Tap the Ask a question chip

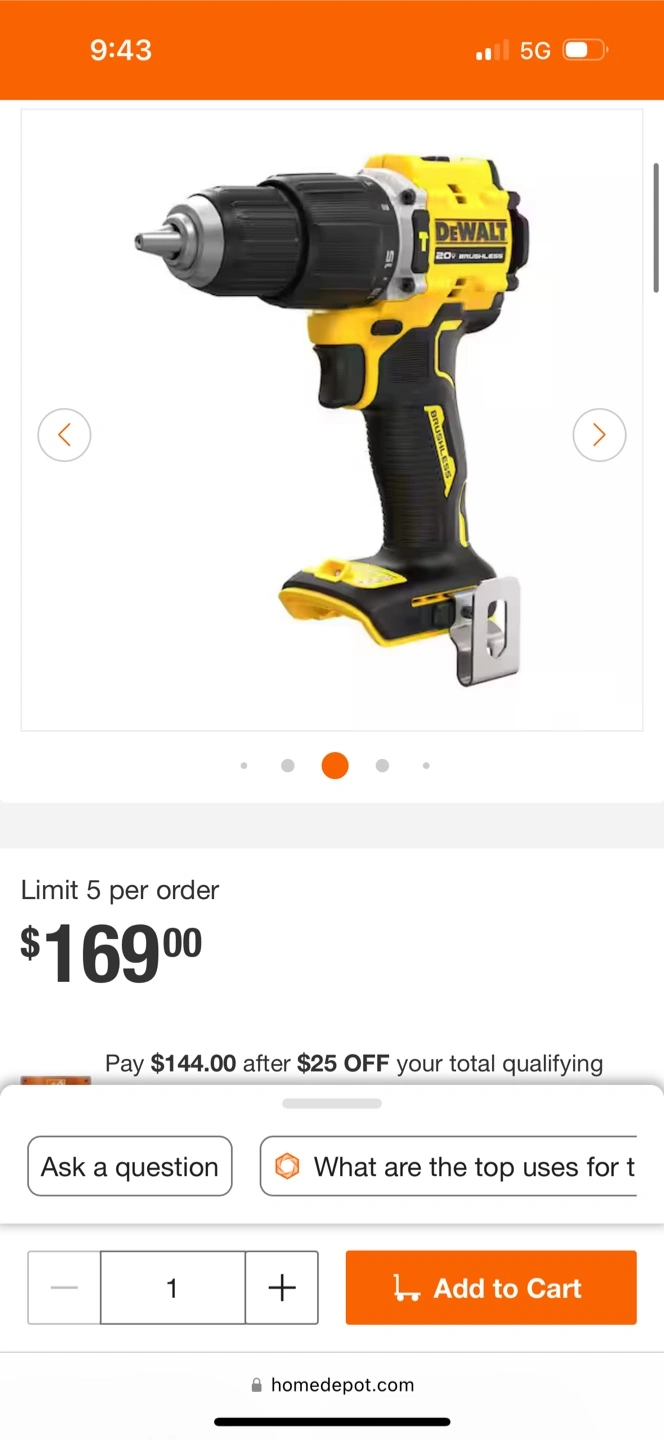[x=130, y=1166]
